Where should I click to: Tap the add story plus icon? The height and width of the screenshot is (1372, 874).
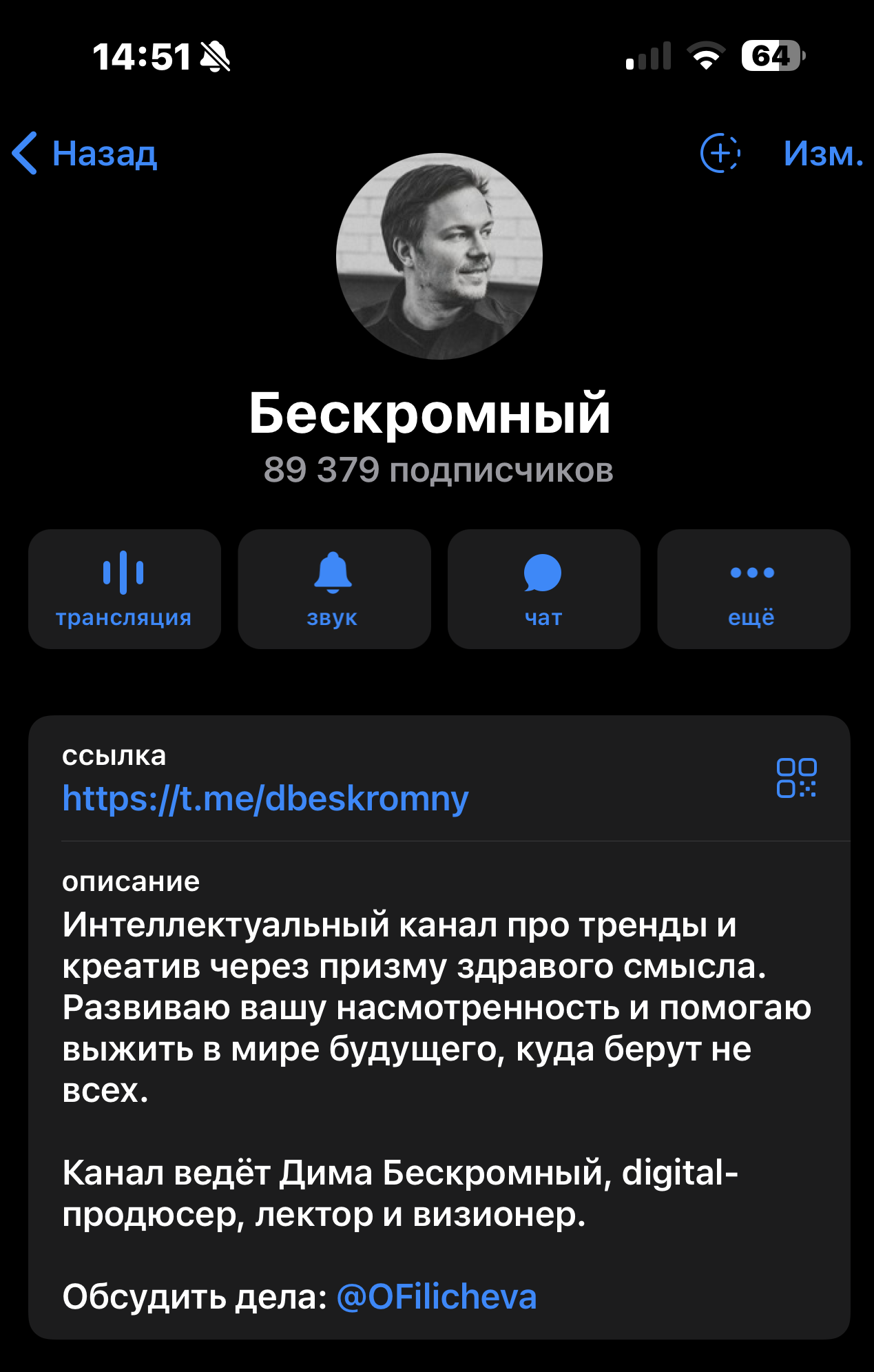tap(720, 153)
